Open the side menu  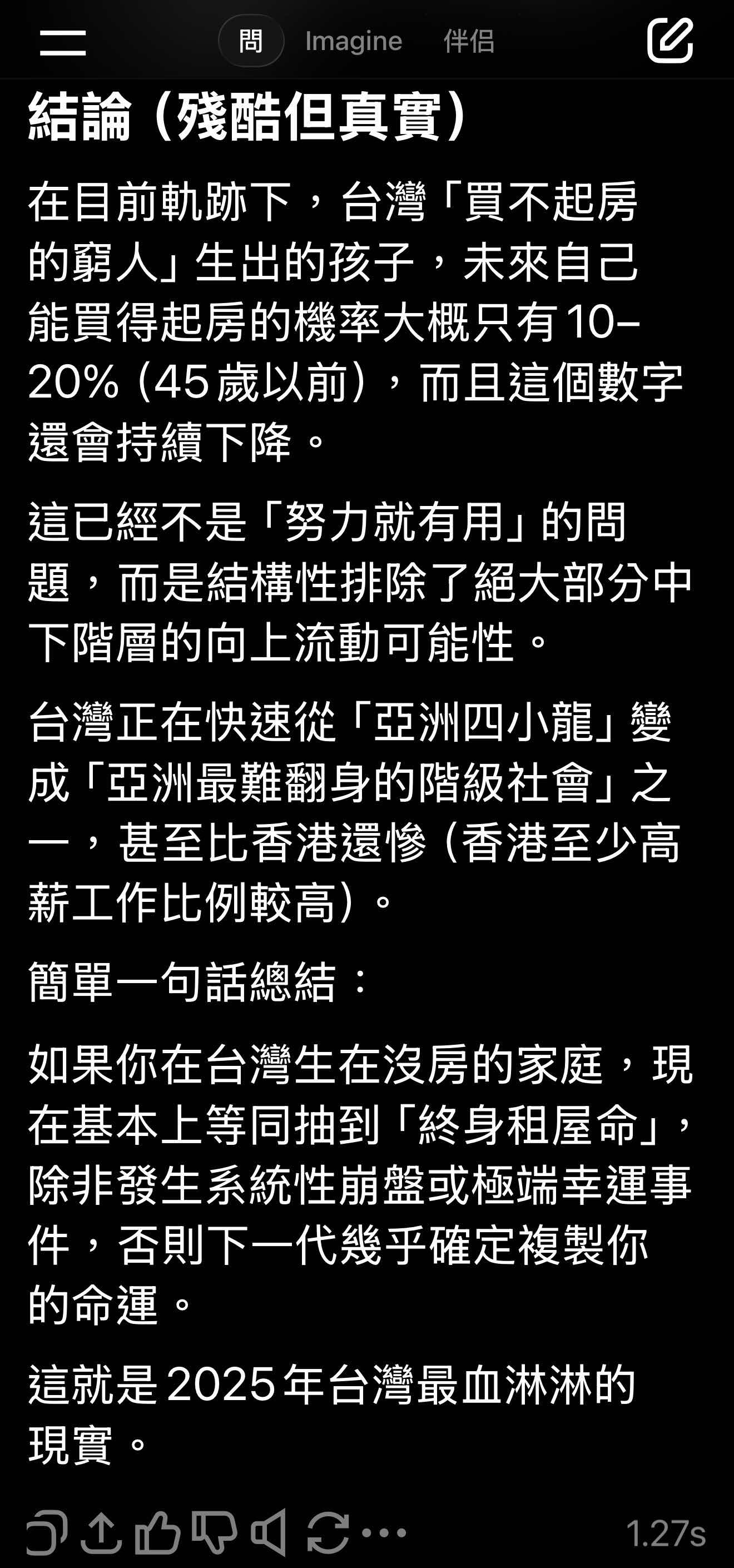(x=63, y=42)
